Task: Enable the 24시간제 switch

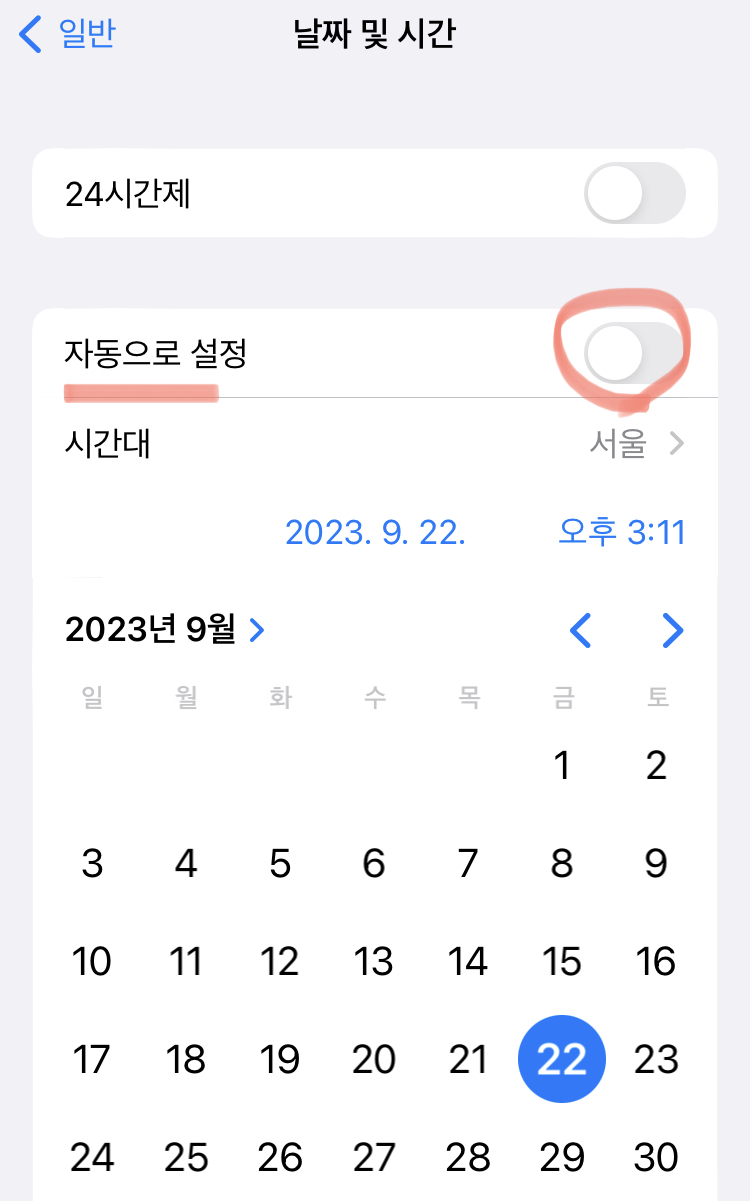Action: 635,193
